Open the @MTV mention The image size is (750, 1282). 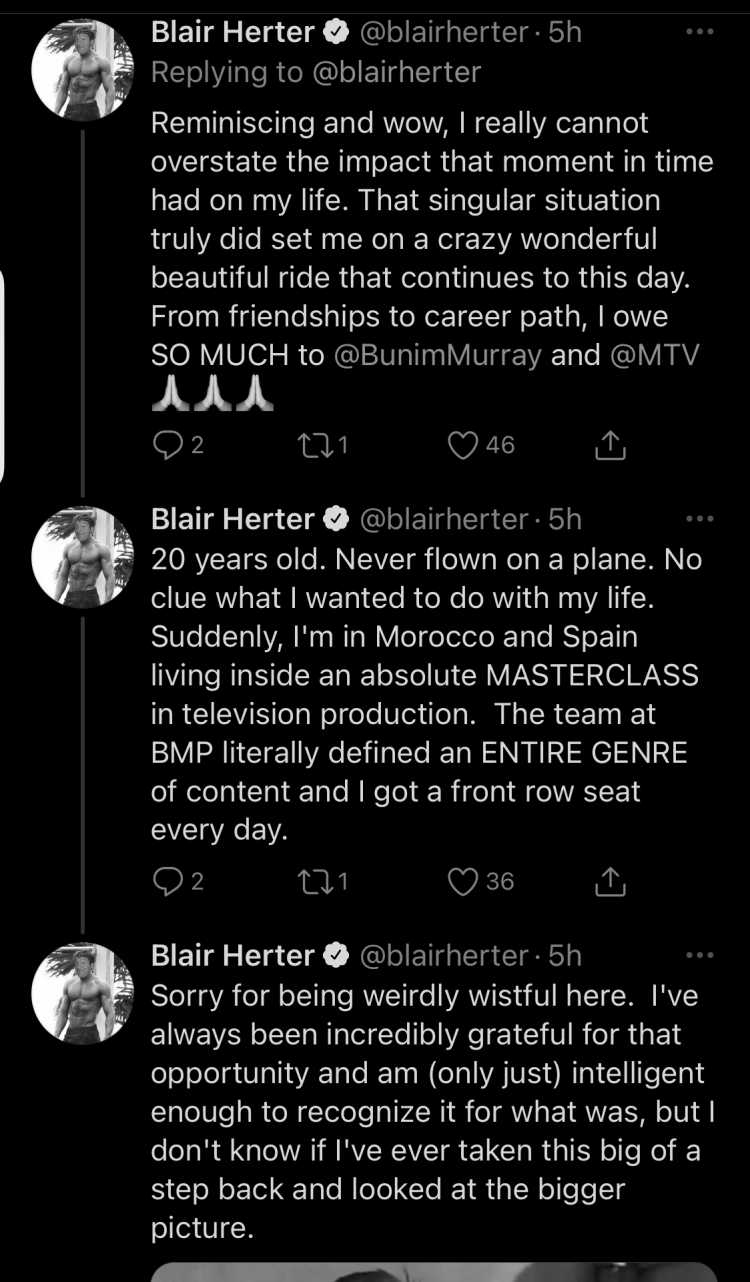[660, 356]
